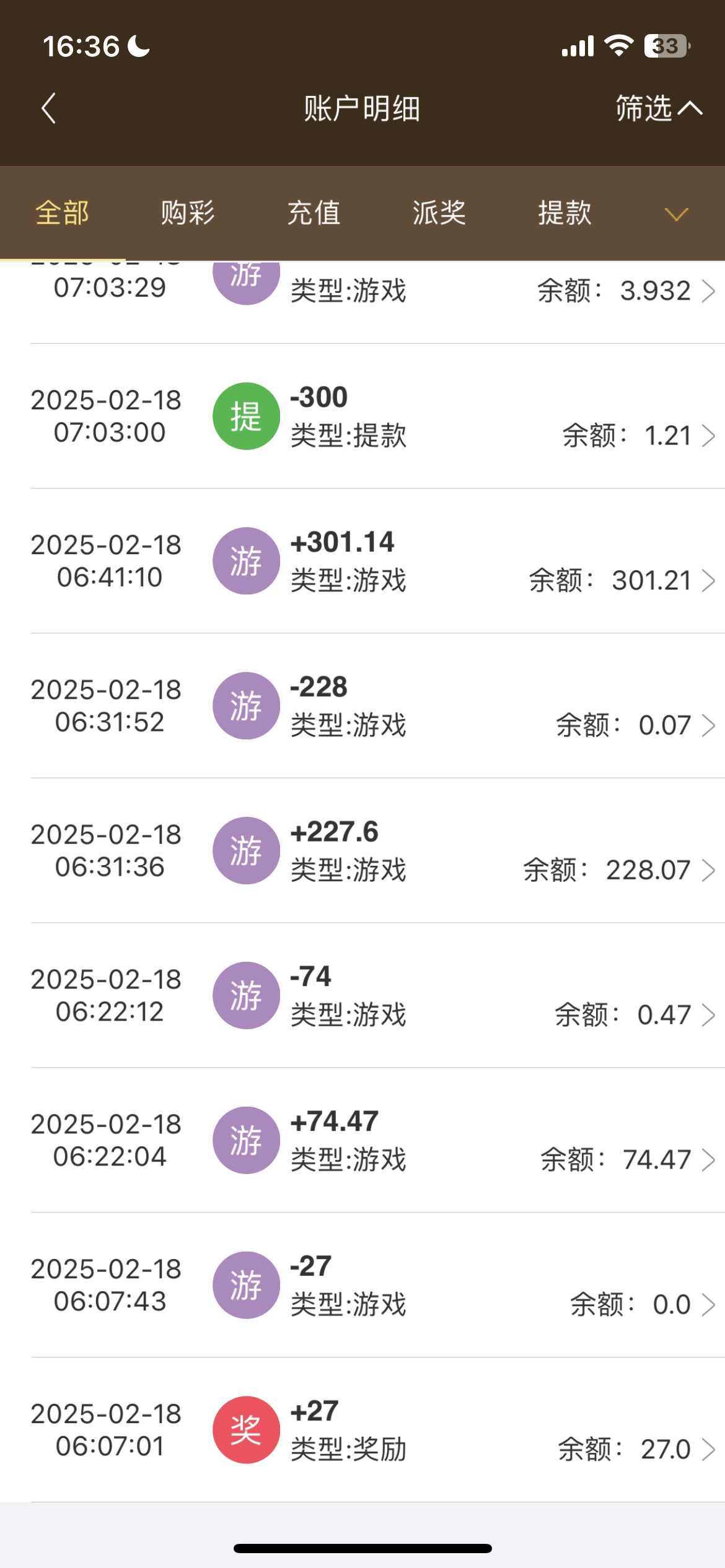View the 提款 tab
Image resolution: width=725 pixels, height=1568 pixels.
tap(565, 213)
